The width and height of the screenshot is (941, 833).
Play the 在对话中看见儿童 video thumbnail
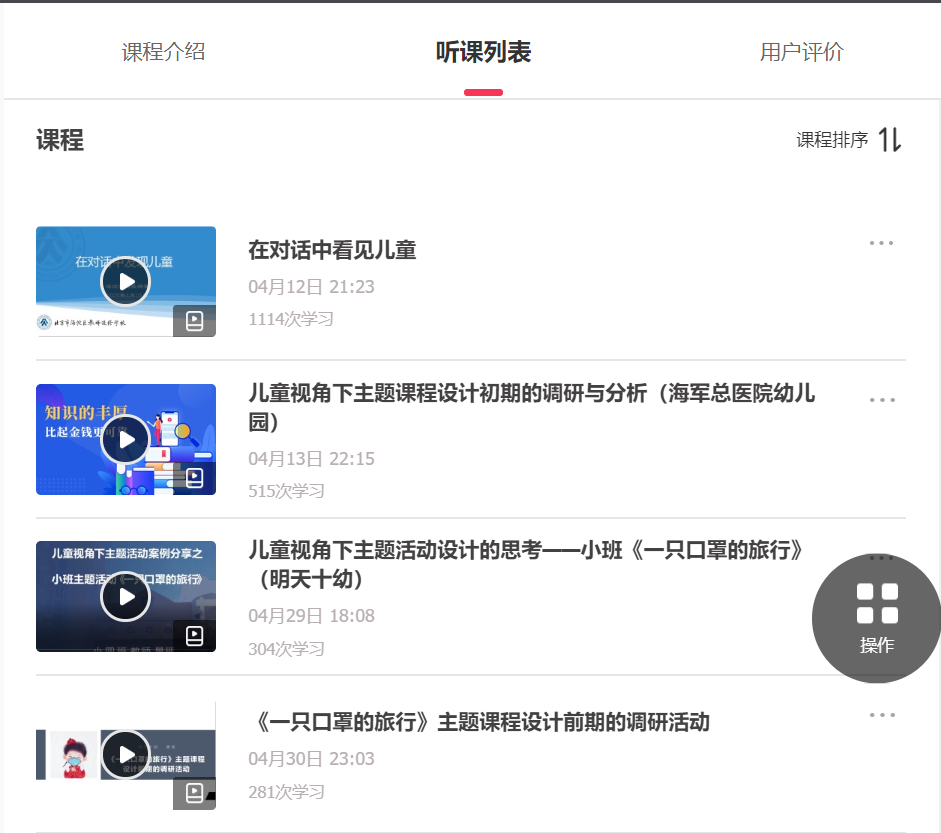tap(126, 282)
